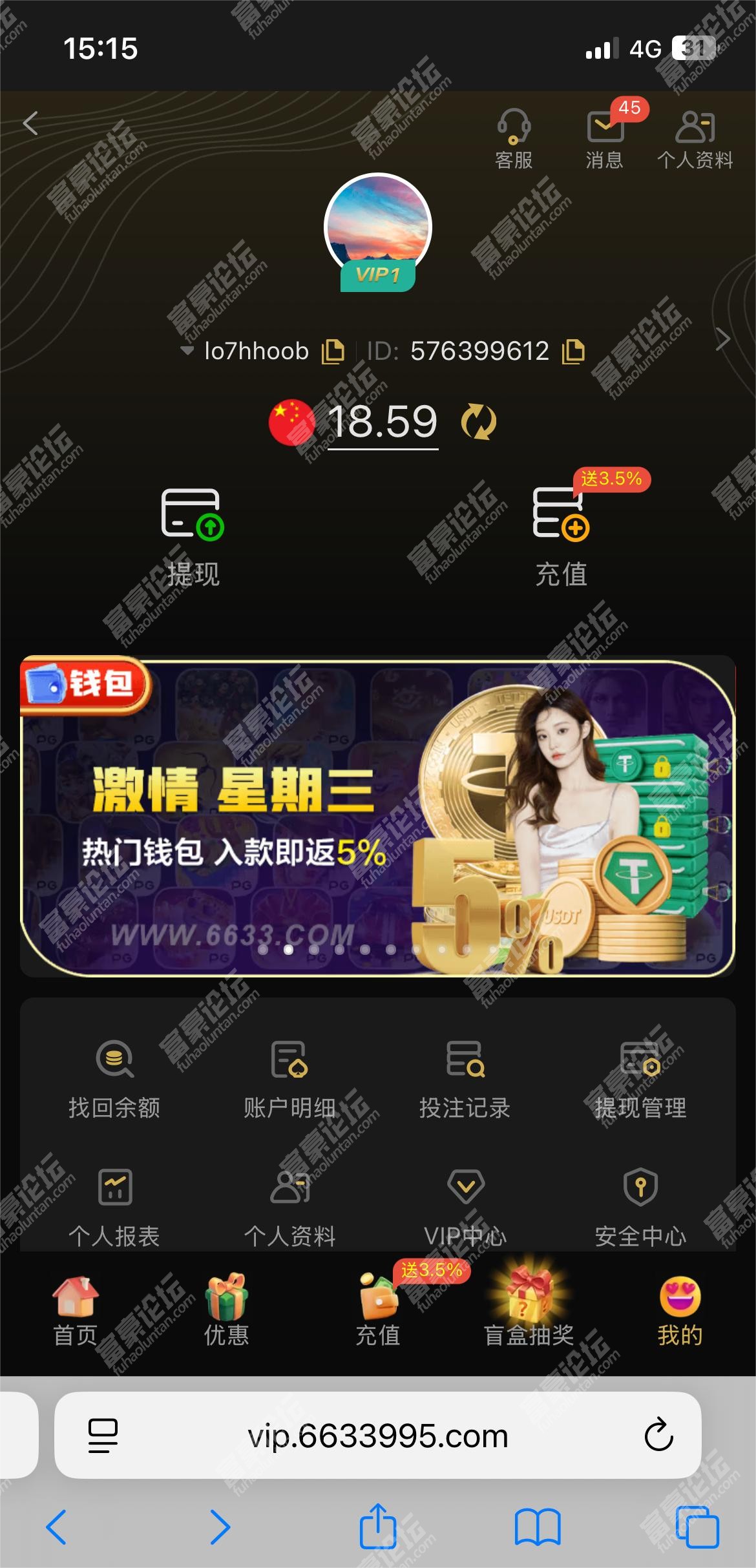Go back using the top-left arrow
756x1568 pixels.
31,123
